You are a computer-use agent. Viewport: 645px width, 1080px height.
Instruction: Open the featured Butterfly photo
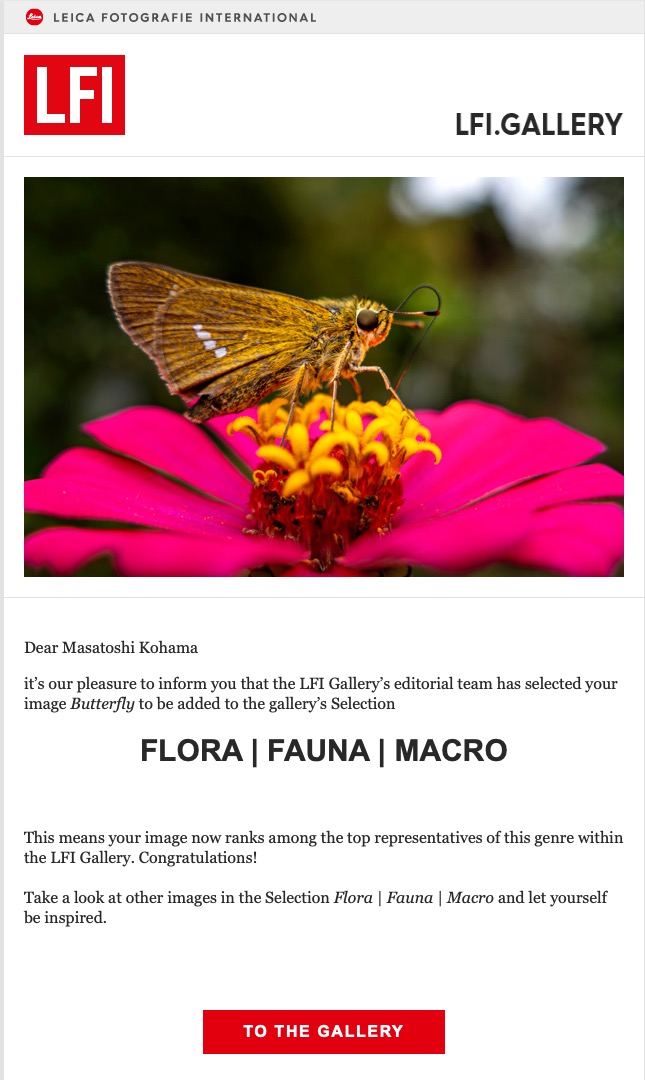click(323, 377)
